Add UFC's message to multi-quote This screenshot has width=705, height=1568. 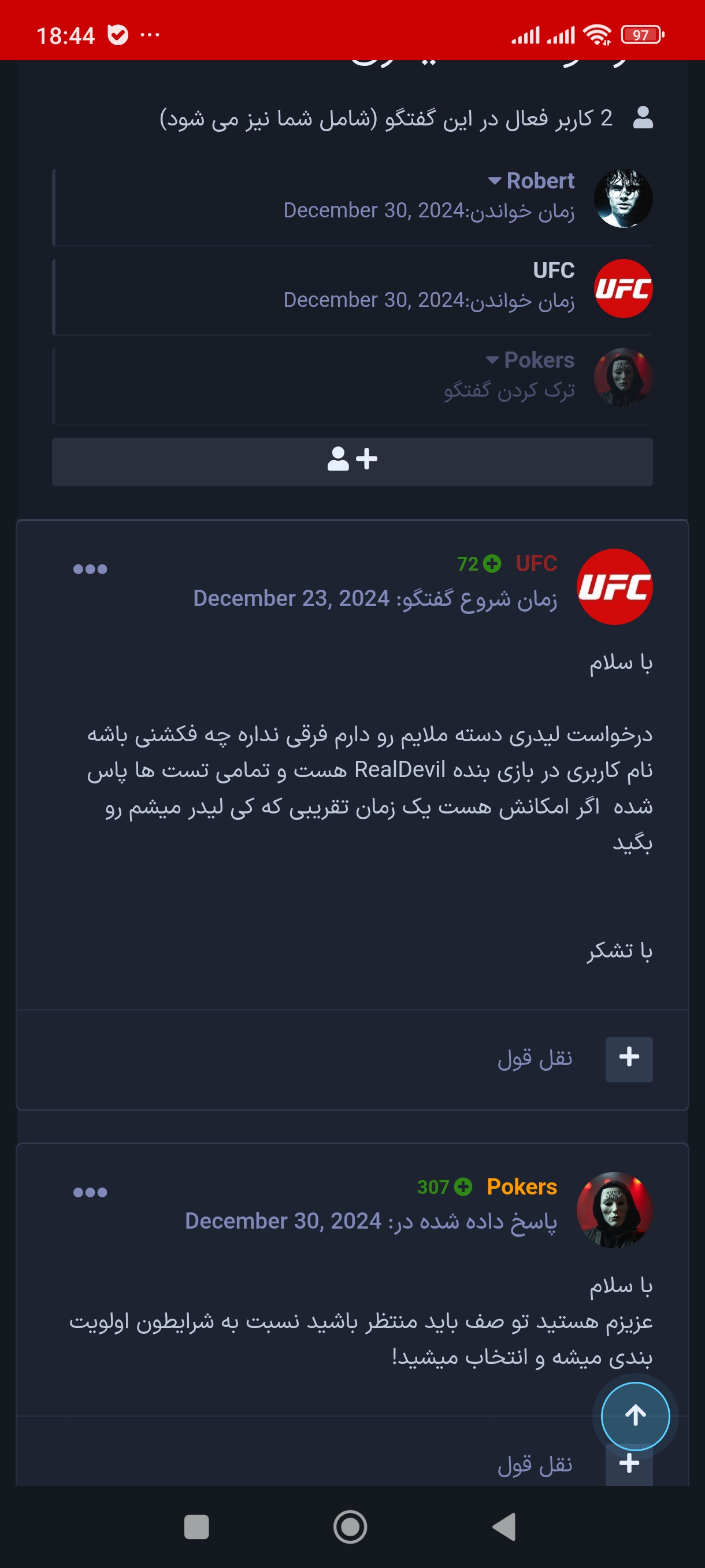click(x=629, y=1059)
